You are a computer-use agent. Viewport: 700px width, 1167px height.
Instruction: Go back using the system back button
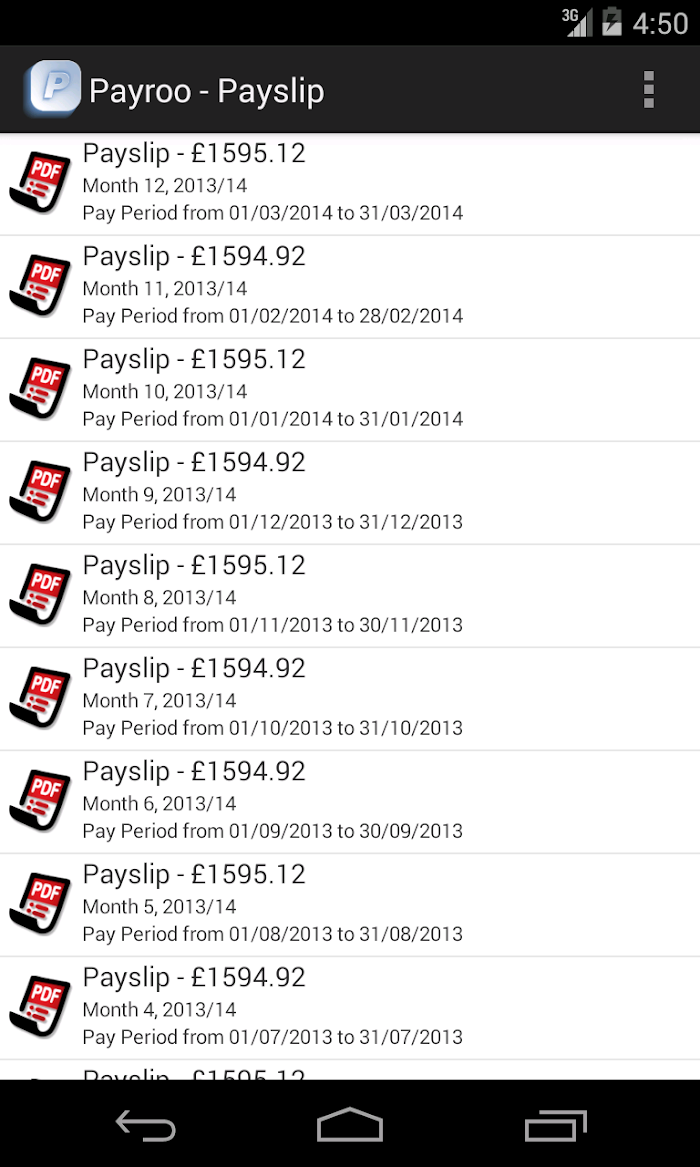146,1125
